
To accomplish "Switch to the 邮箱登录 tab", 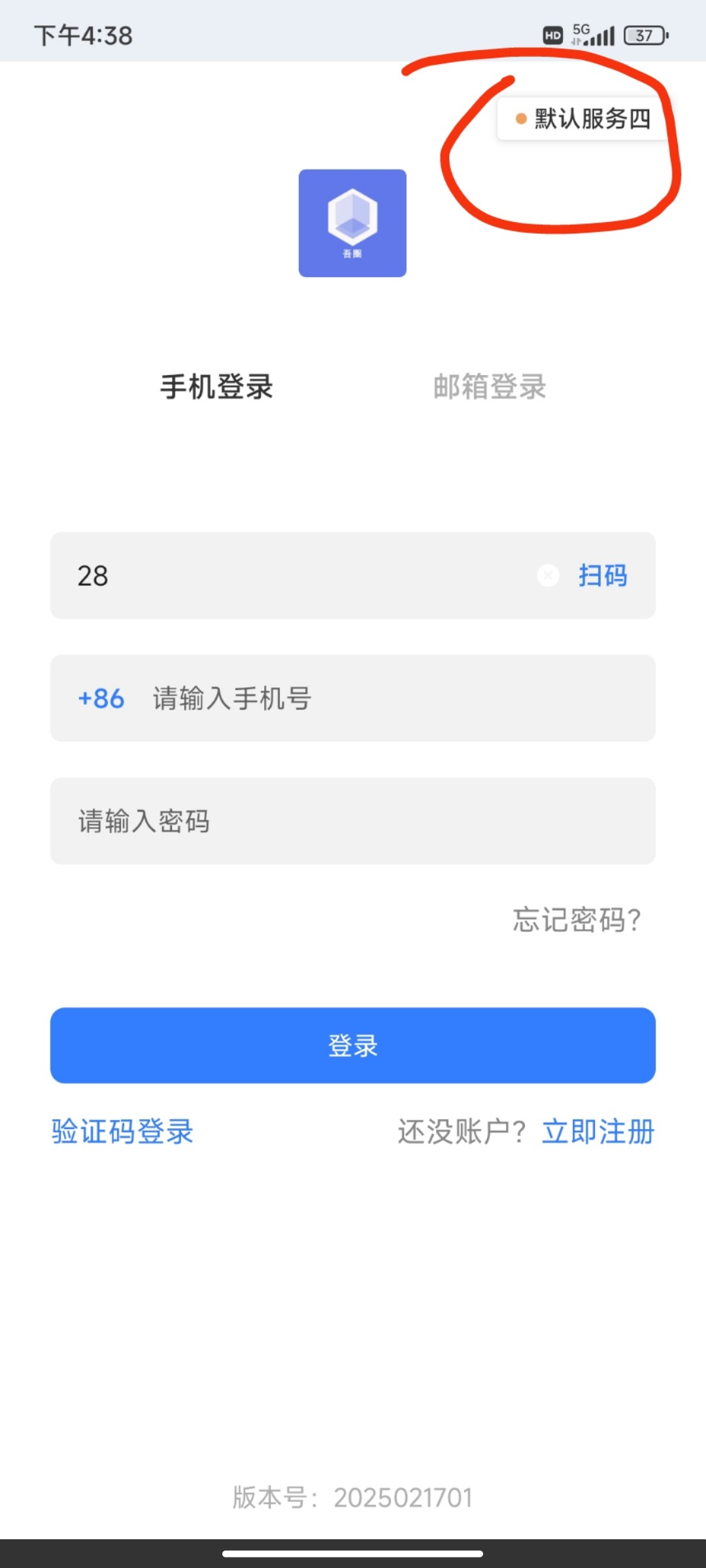I will (x=490, y=387).
